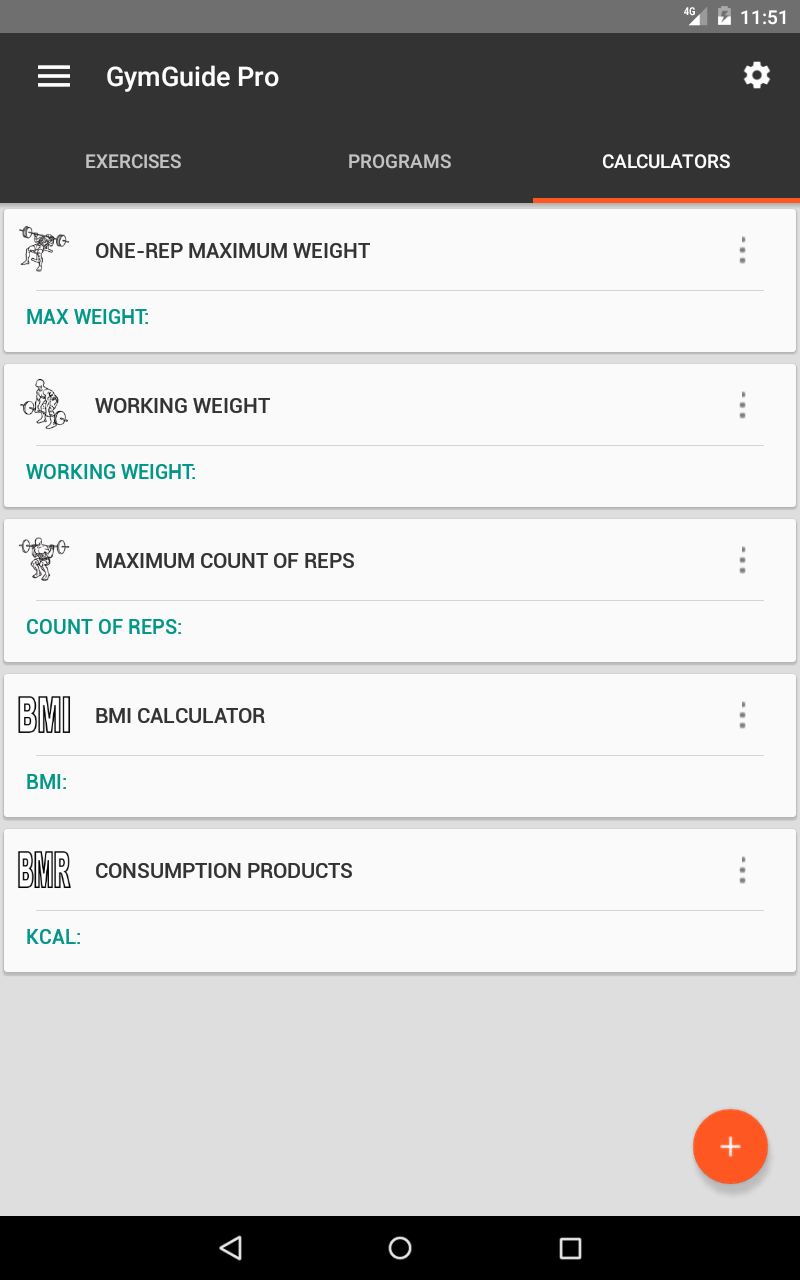This screenshot has height=1280, width=800.
Task: Select the Calculators tab
Action: click(666, 161)
